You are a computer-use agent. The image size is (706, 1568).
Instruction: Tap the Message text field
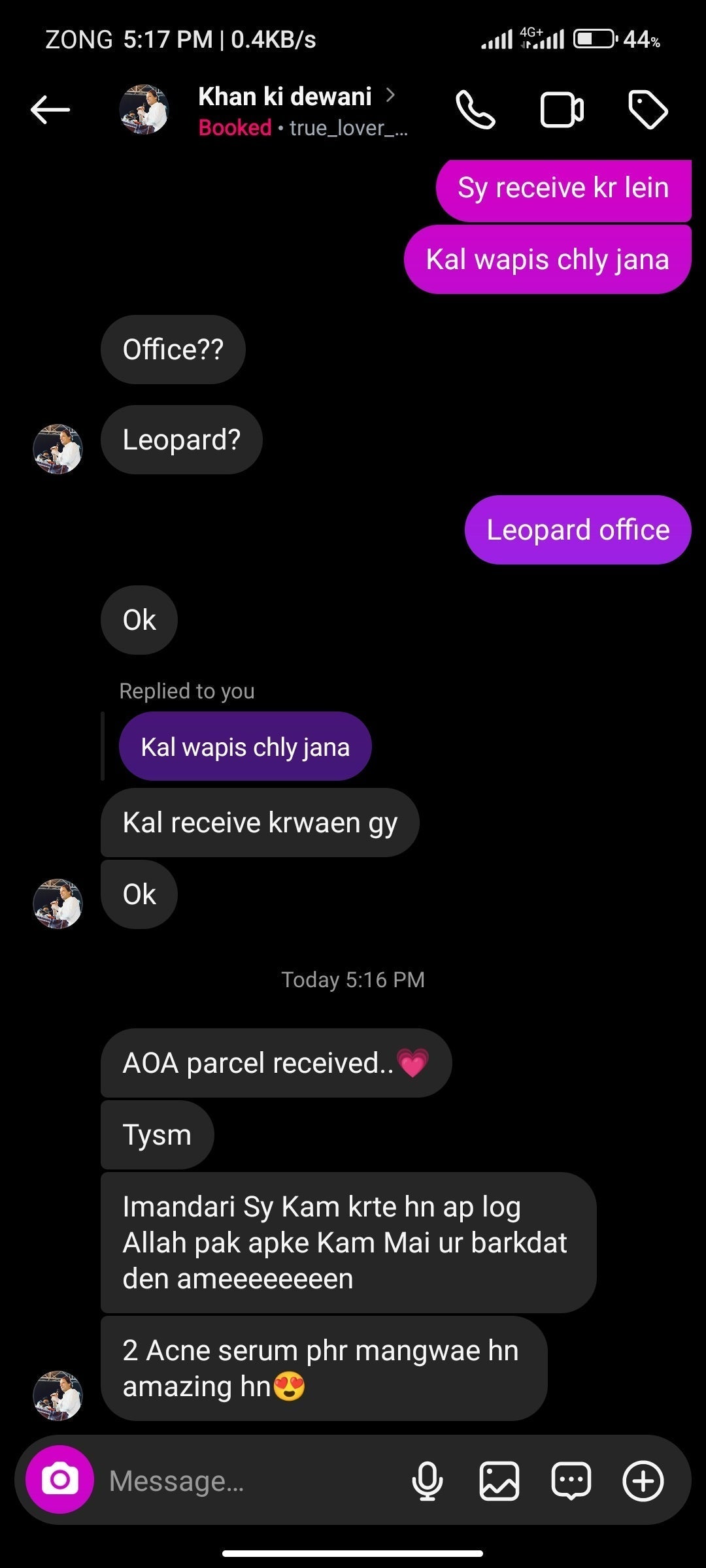(248, 1481)
